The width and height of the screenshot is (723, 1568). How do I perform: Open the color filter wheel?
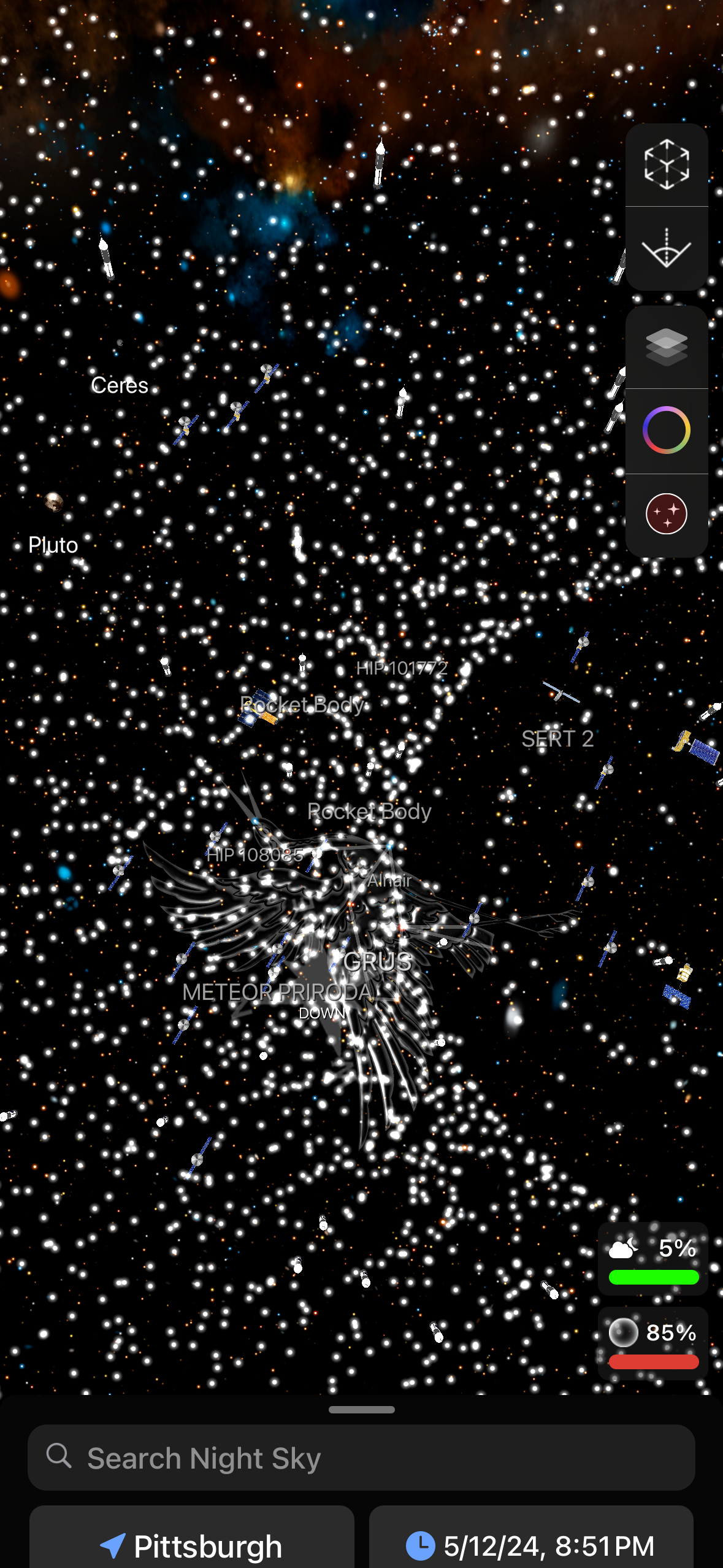[666, 431]
